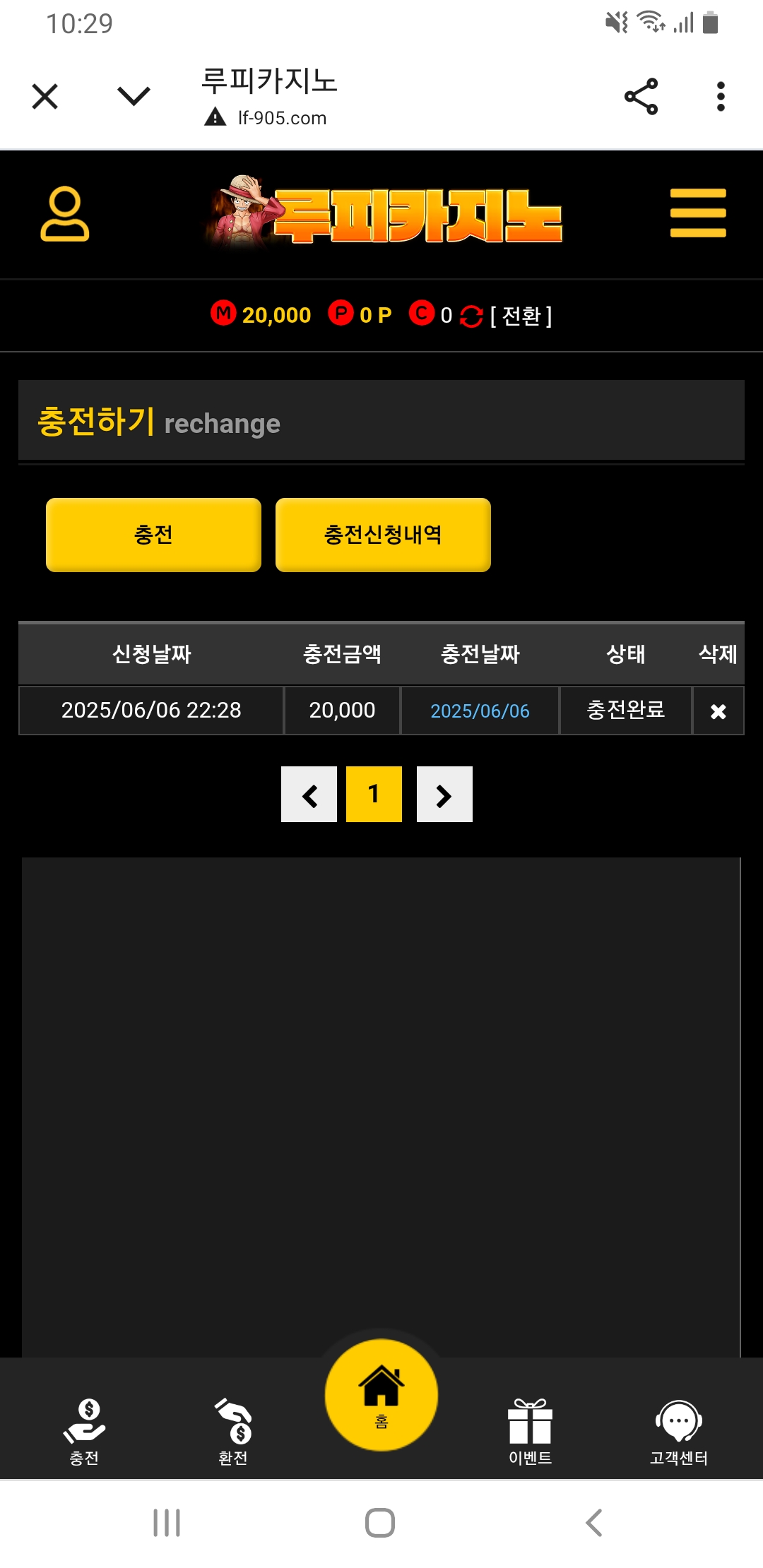
Task: Open 고객센터 customer center
Action: (678, 1430)
